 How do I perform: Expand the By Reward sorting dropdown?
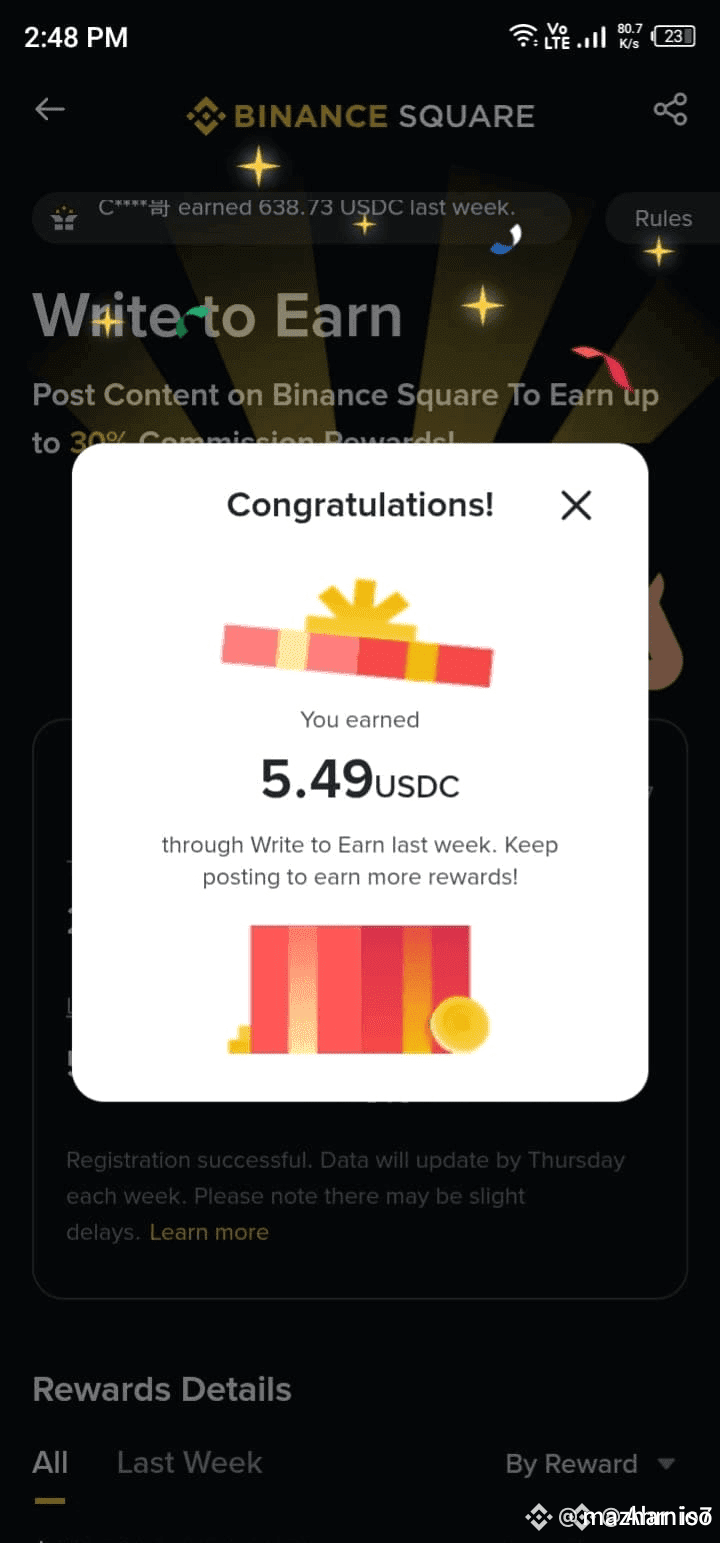pyautogui.click(x=590, y=1464)
